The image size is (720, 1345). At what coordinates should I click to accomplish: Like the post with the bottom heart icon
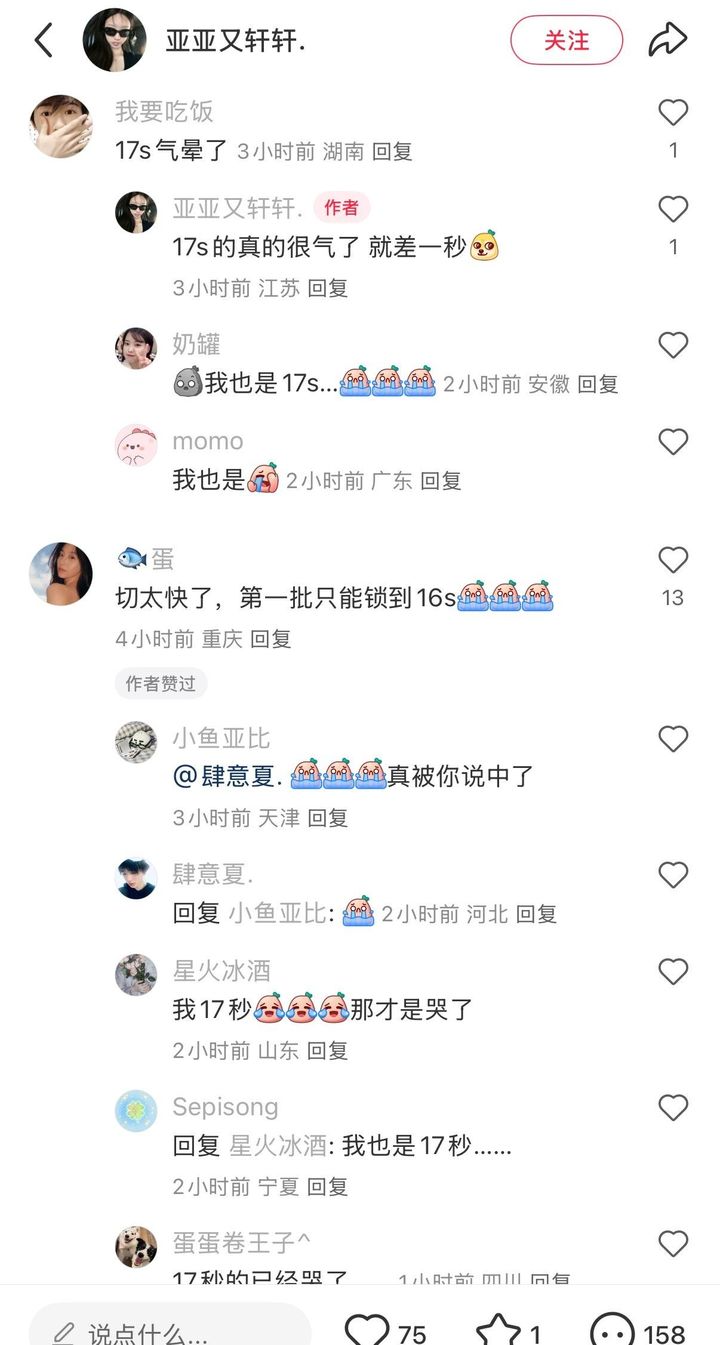click(367, 1331)
